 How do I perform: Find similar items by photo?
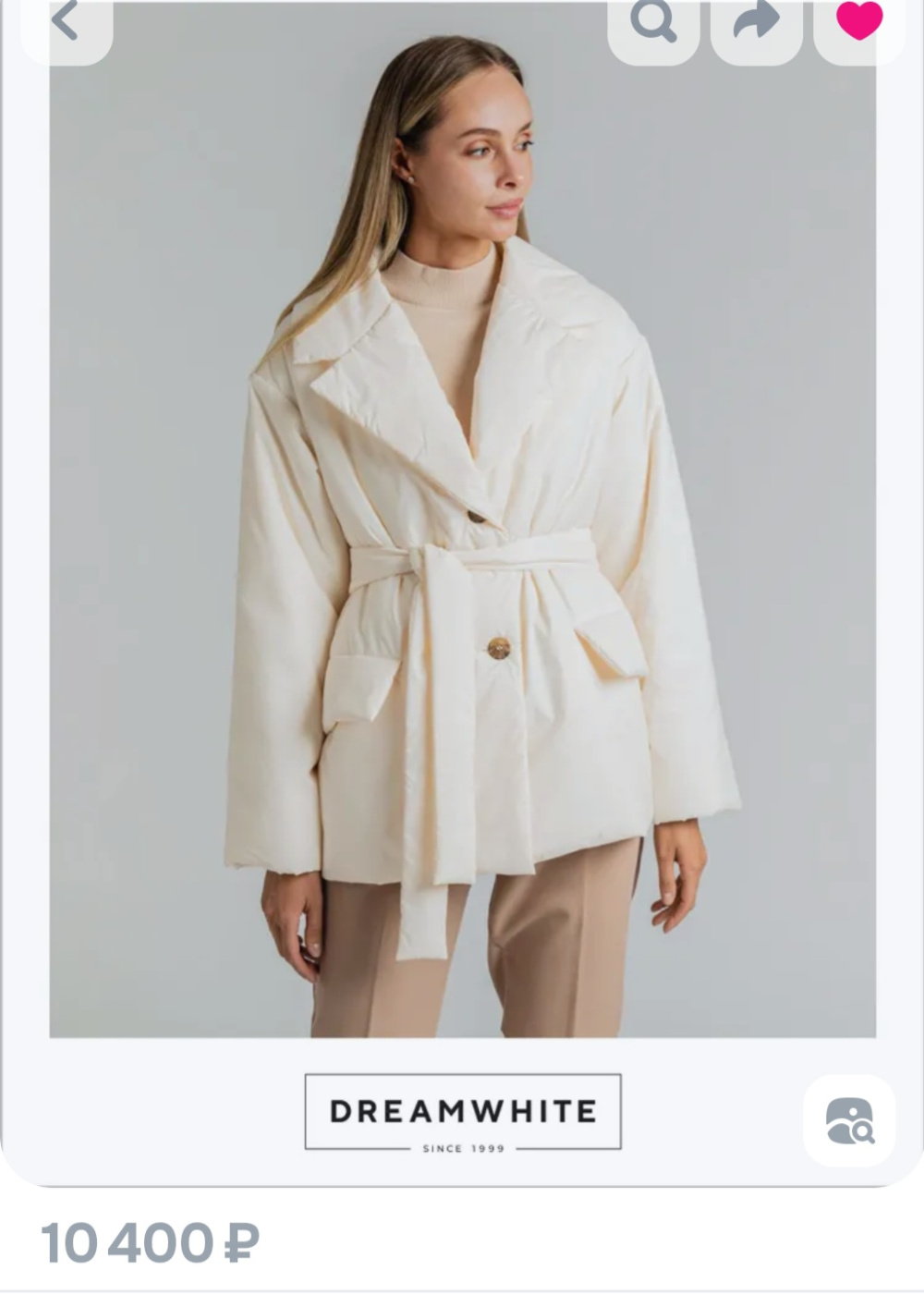(x=849, y=1120)
